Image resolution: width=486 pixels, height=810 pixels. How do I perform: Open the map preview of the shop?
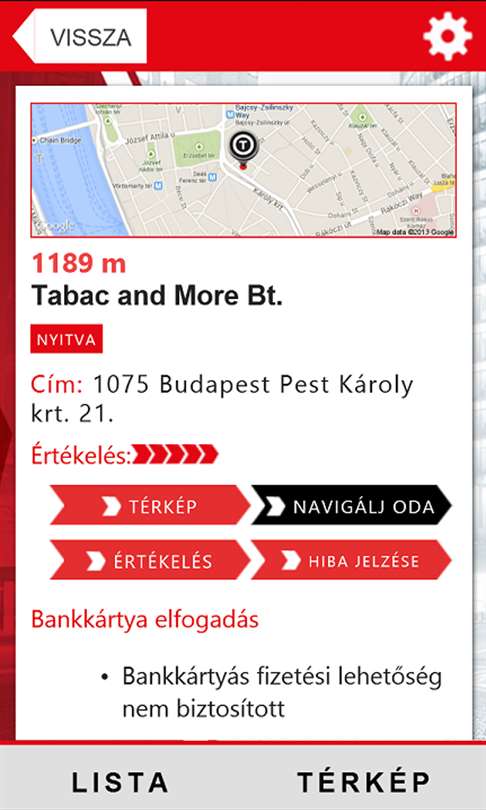243,170
